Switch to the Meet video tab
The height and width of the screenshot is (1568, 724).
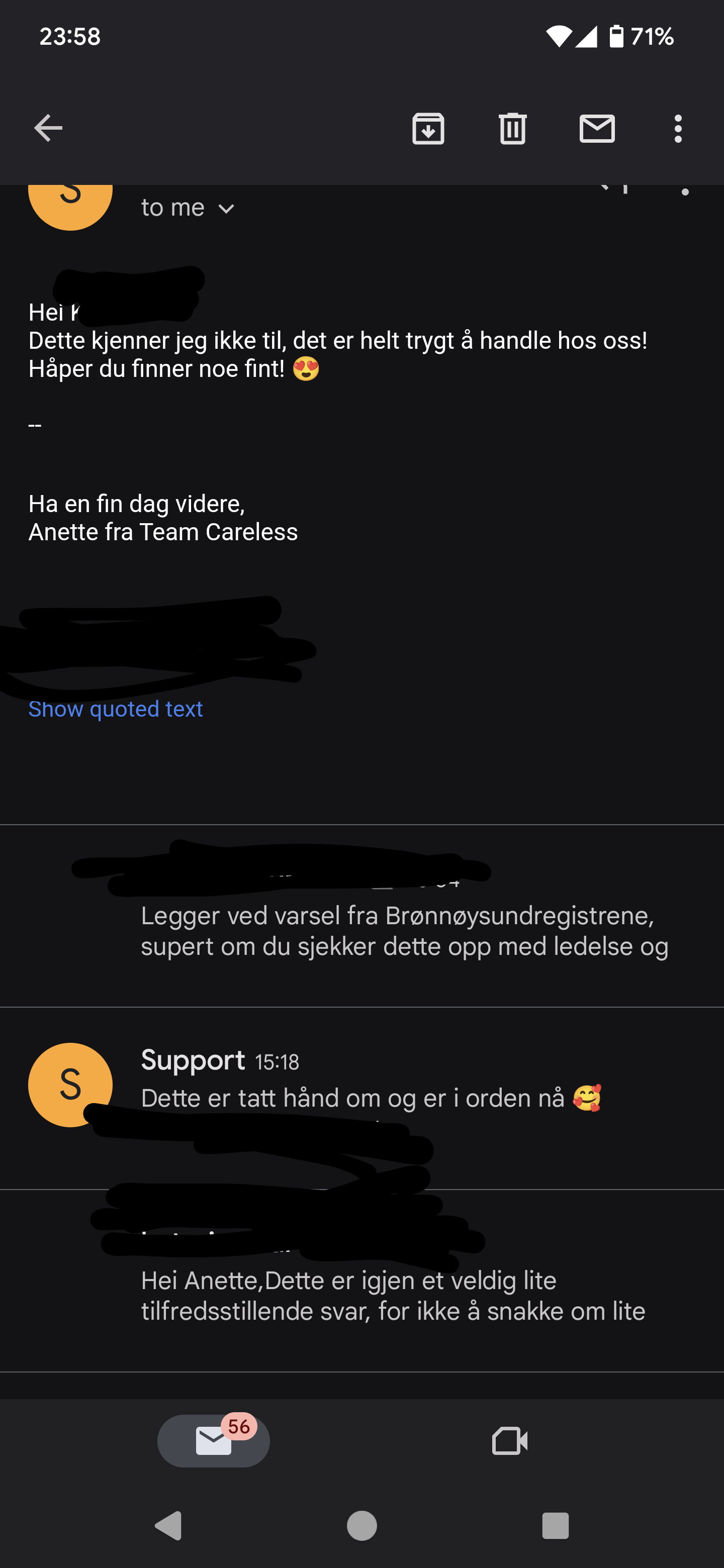coord(510,1441)
